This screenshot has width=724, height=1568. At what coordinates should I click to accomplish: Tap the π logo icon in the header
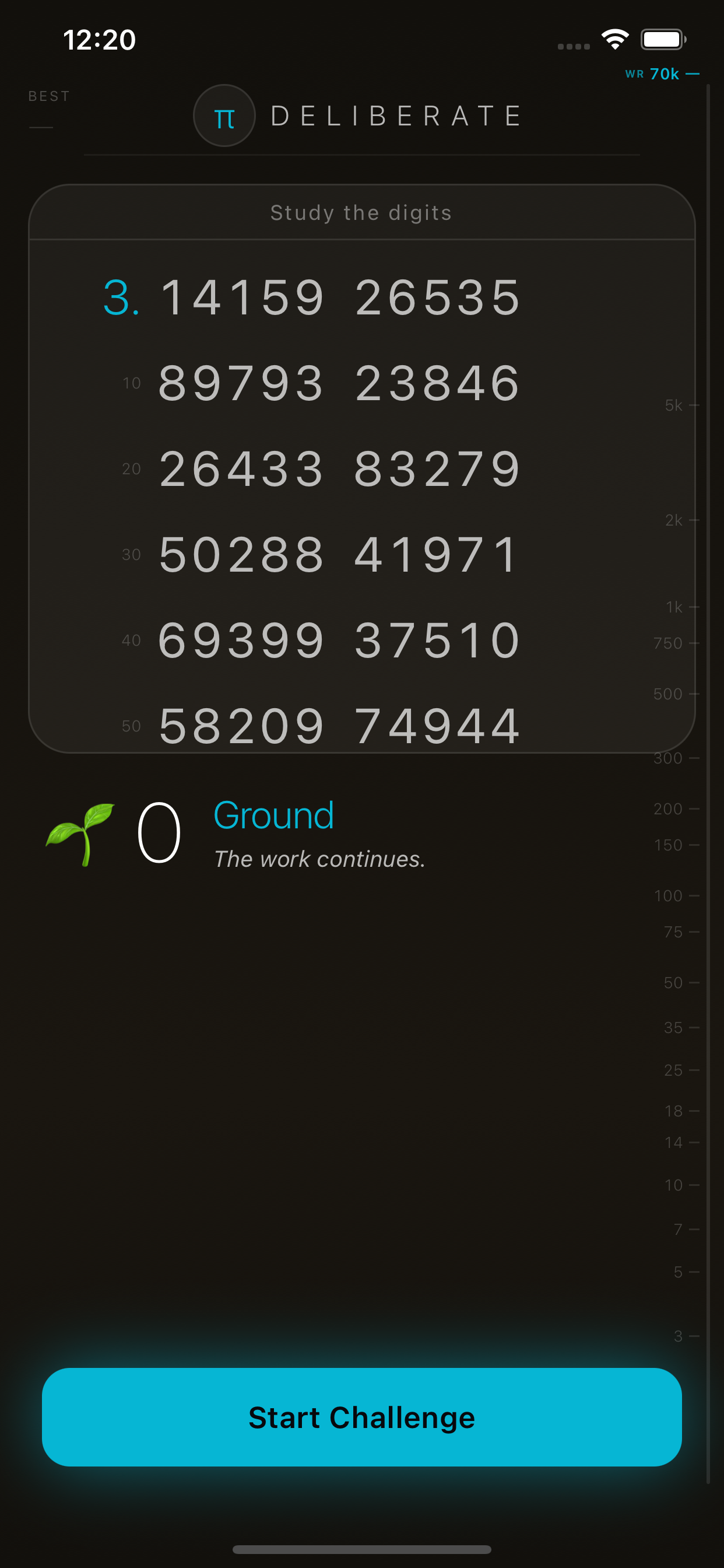(x=224, y=116)
